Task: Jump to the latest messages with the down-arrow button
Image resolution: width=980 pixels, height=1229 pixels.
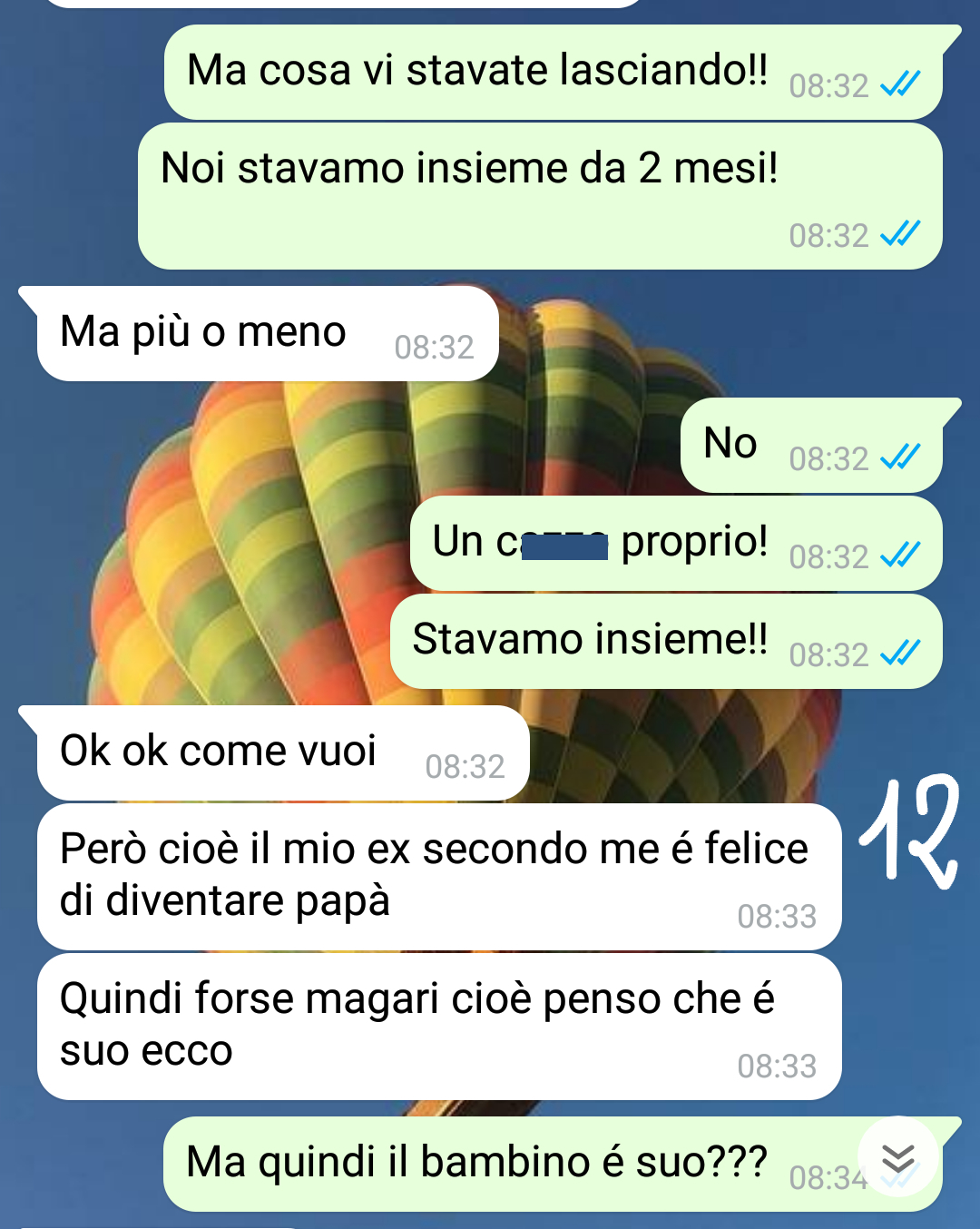Action: coord(897,1158)
